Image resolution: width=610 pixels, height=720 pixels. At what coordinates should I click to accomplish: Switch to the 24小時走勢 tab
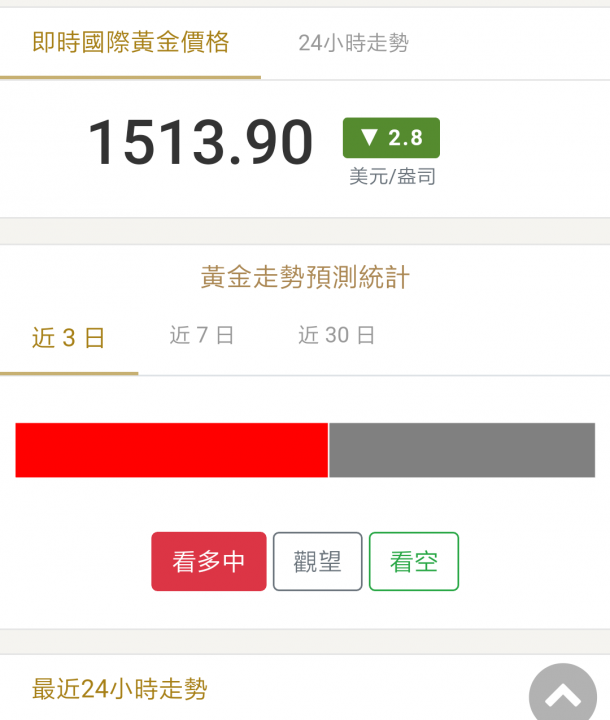[353, 43]
